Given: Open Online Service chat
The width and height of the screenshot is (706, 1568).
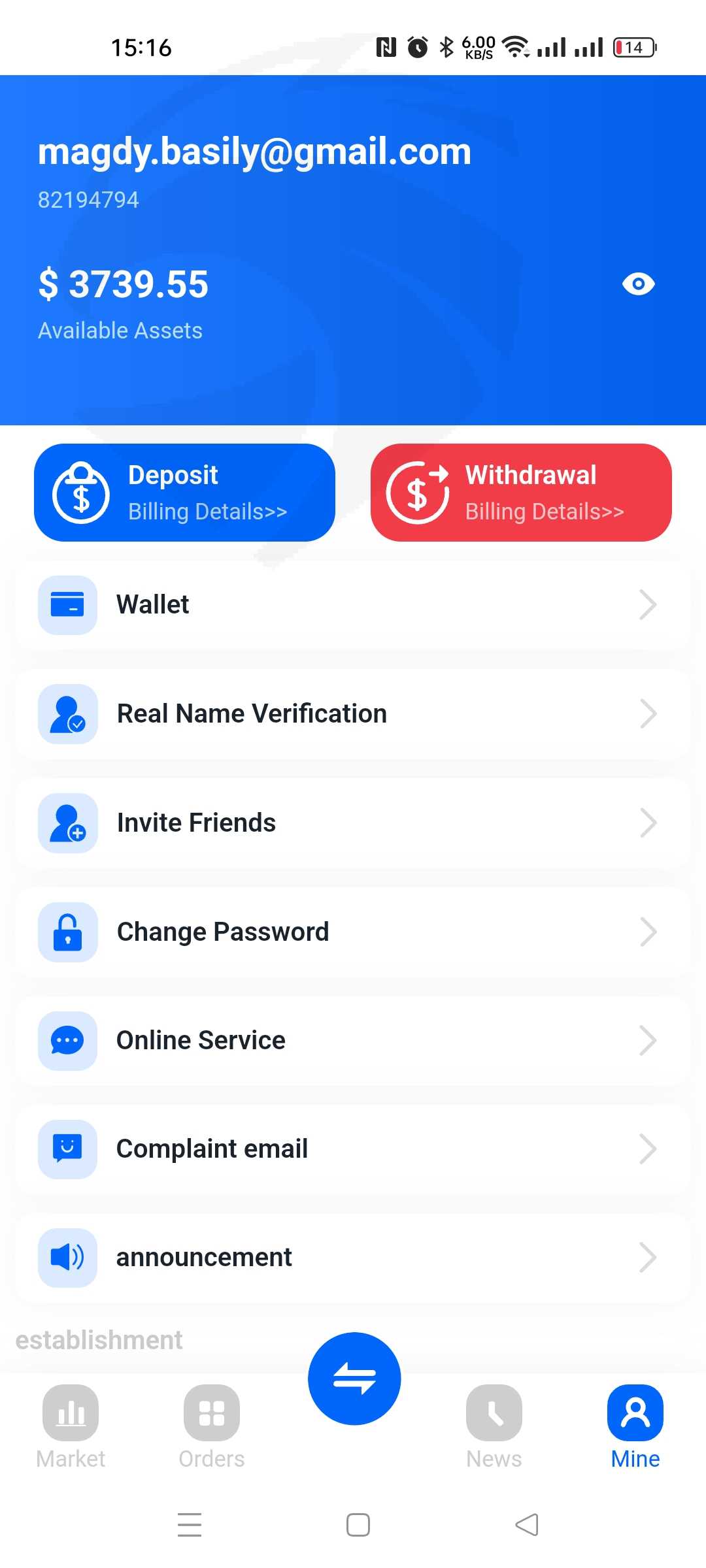Looking at the screenshot, I should [353, 1040].
